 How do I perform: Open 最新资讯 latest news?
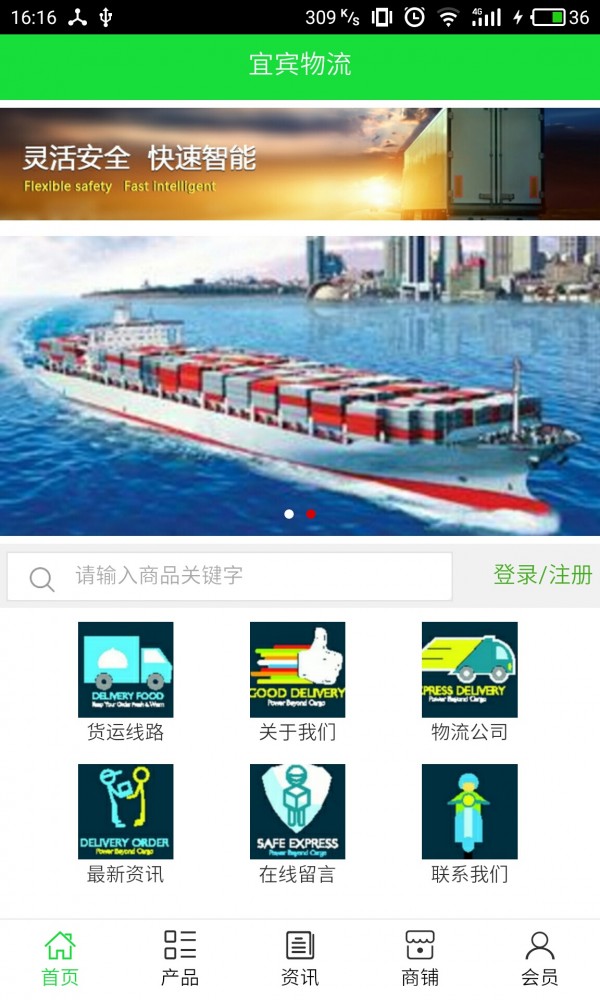pyautogui.click(x=126, y=823)
